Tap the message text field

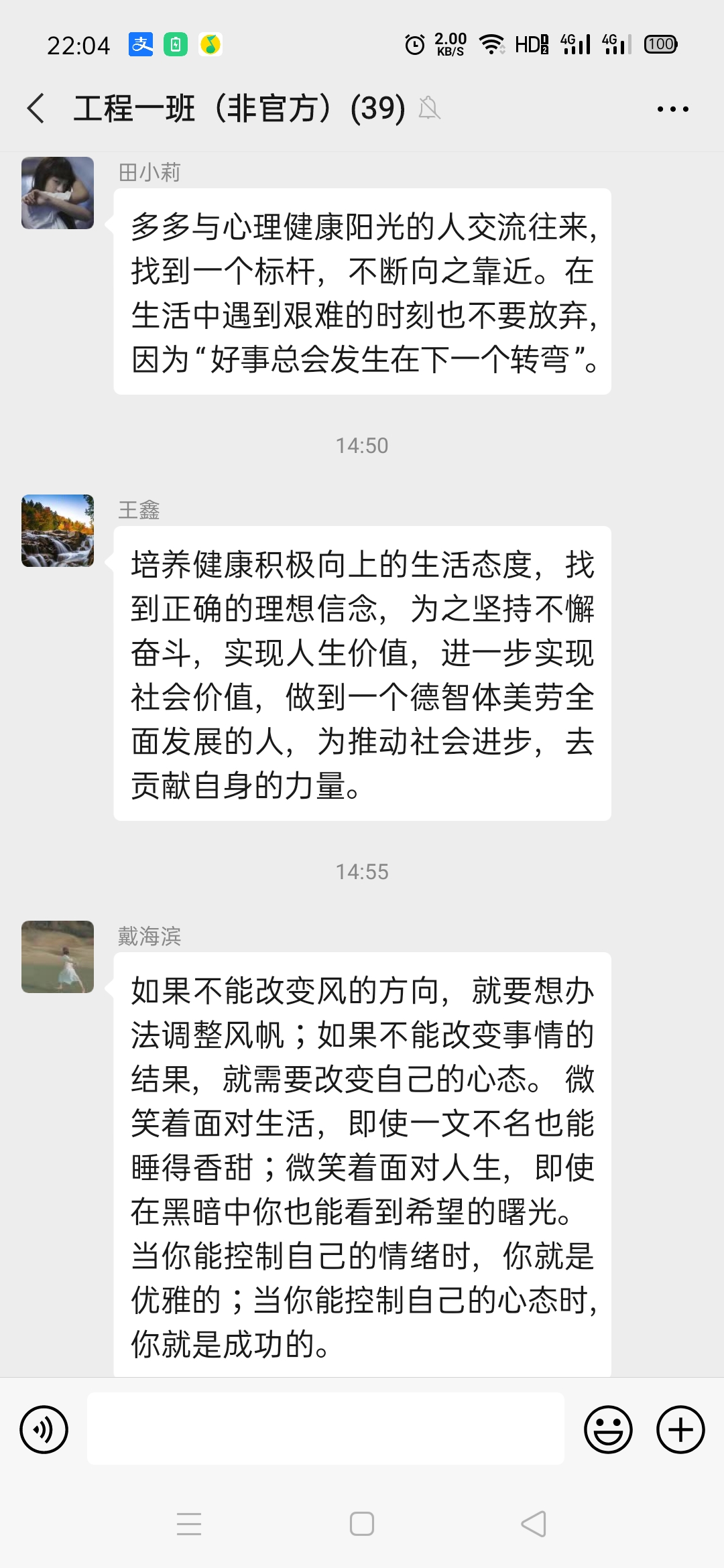click(325, 1429)
